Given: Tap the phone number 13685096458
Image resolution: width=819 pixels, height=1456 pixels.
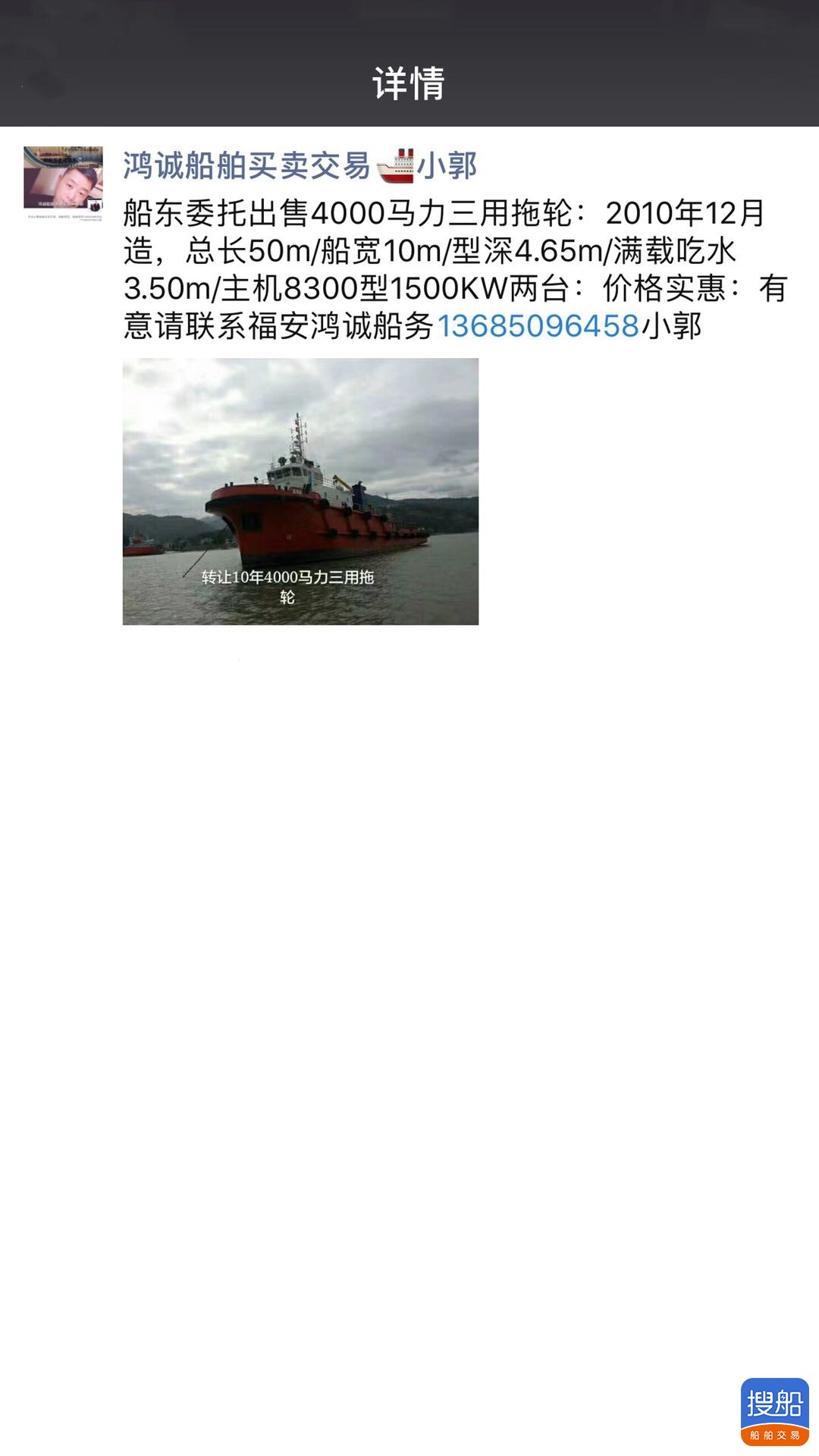Looking at the screenshot, I should tap(538, 327).
